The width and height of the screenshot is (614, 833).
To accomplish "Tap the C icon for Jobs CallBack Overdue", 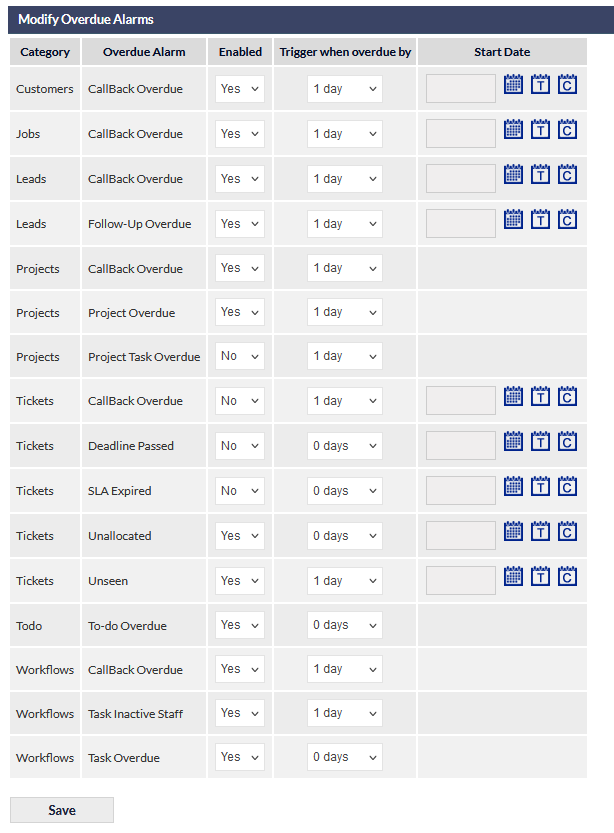I will [x=567, y=129].
